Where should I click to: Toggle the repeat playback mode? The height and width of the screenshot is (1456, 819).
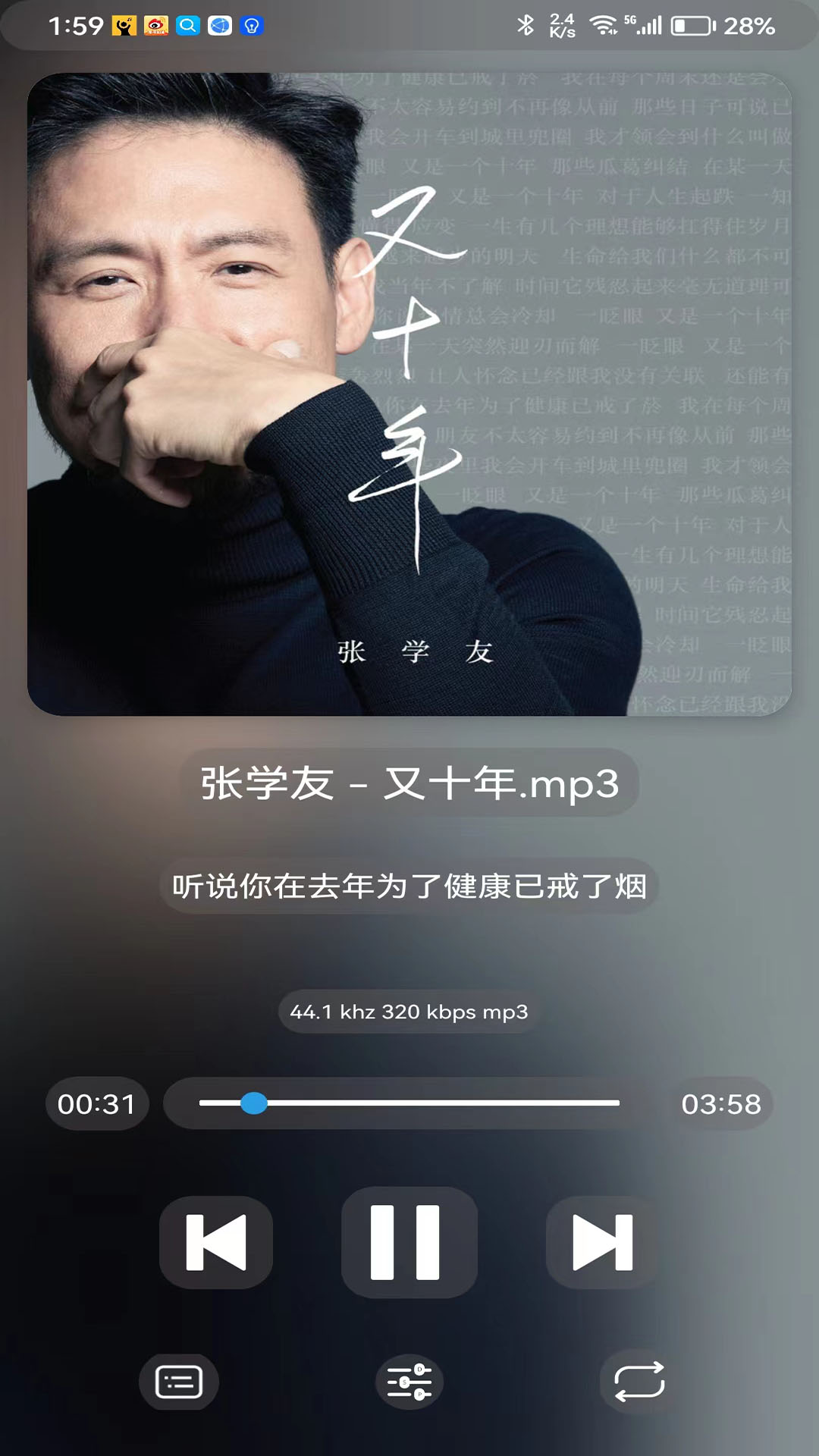pyautogui.click(x=637, y=1382)
